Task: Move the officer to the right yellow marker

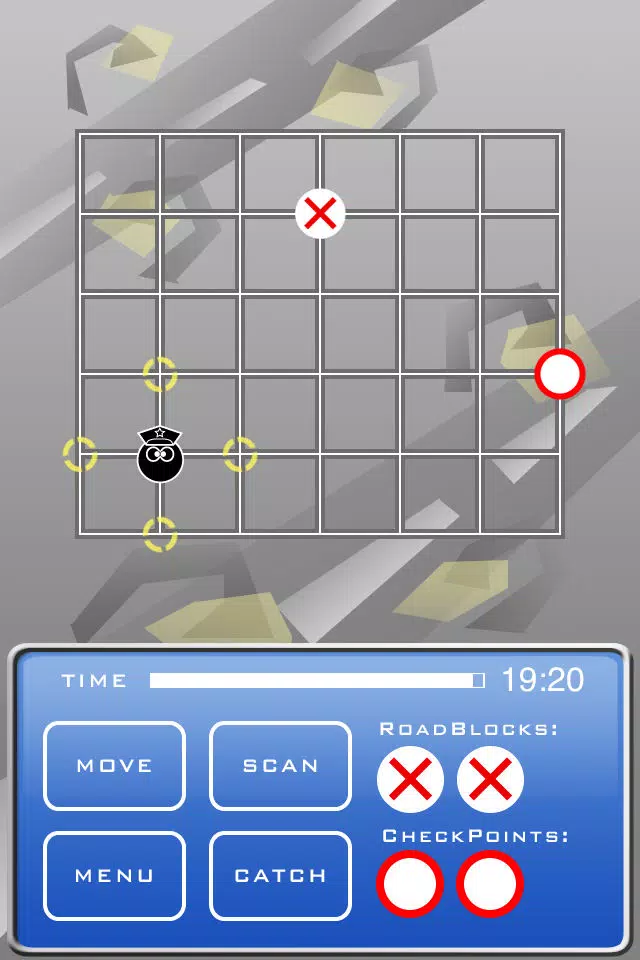Action: pyautogui.click(x=239, y=454)
